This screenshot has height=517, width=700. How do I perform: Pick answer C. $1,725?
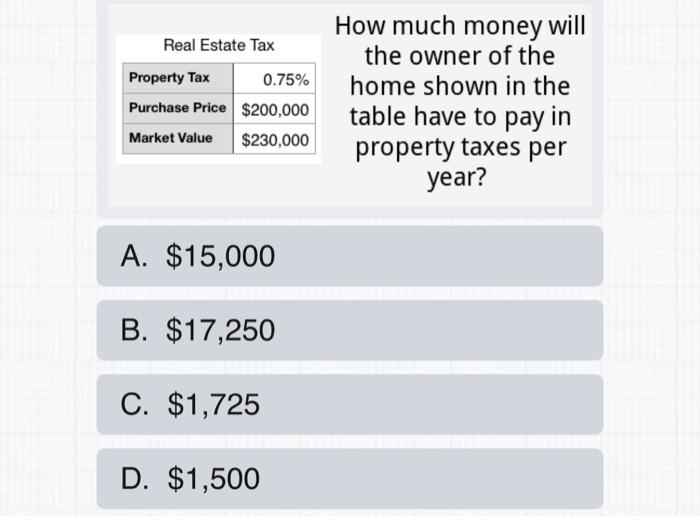tap(349, 404)
